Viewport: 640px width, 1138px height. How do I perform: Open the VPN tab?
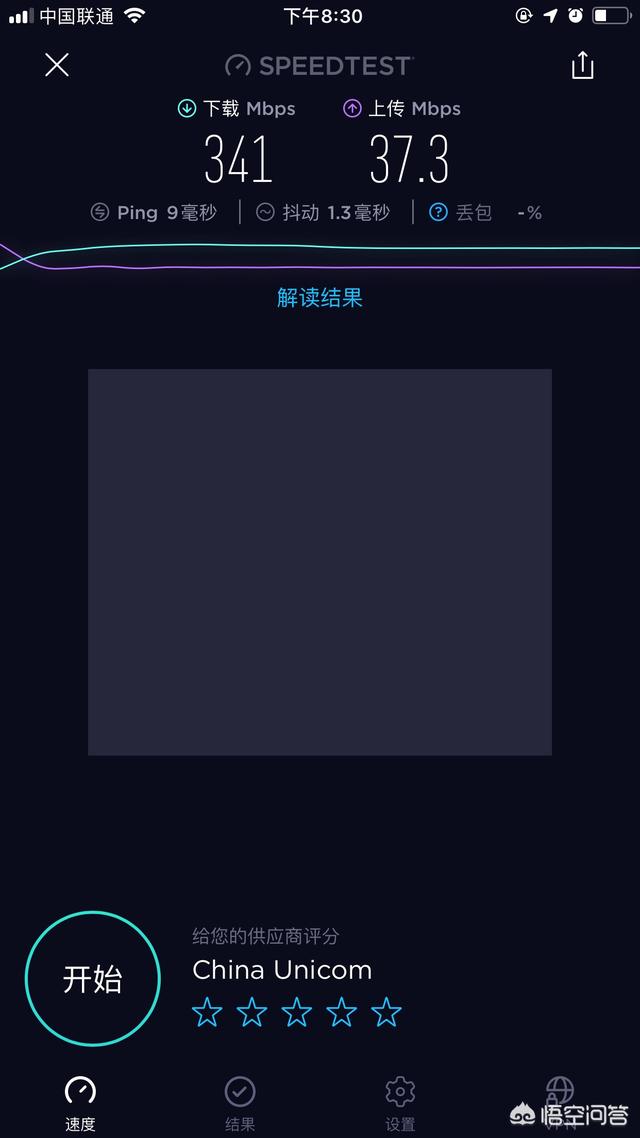pyautogui.click(x=559, y=1100)
